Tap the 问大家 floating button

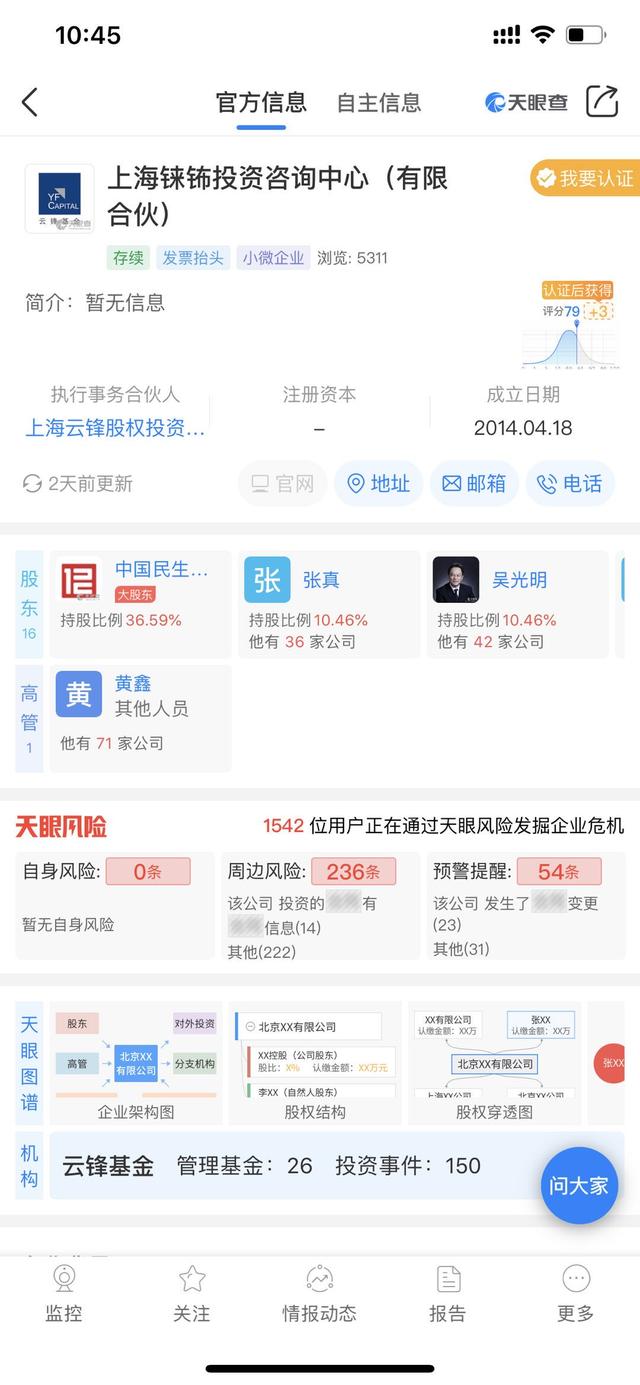click(579, 1186)
